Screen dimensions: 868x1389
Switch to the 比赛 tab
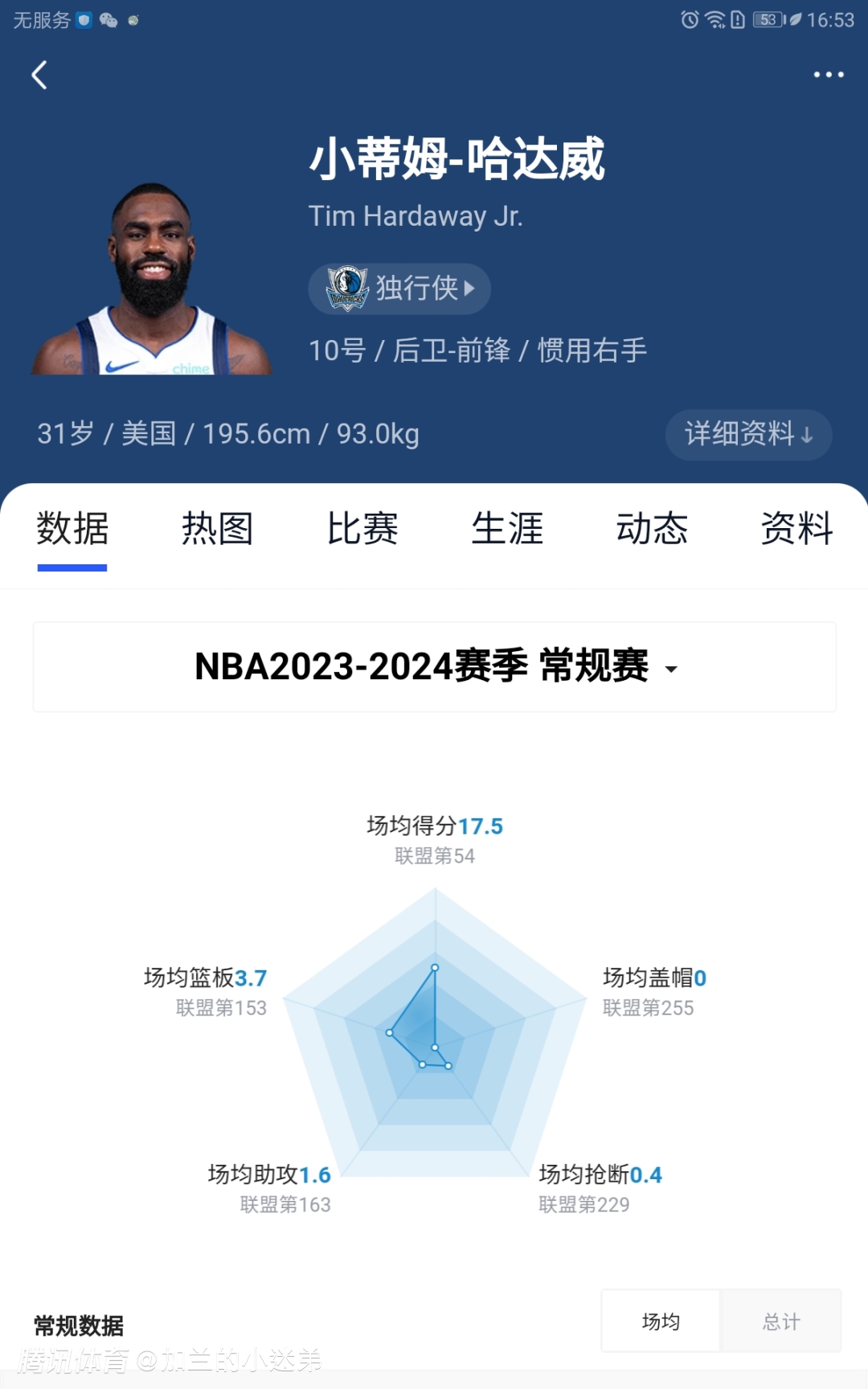pyautogui.click(x=362, y=529)
